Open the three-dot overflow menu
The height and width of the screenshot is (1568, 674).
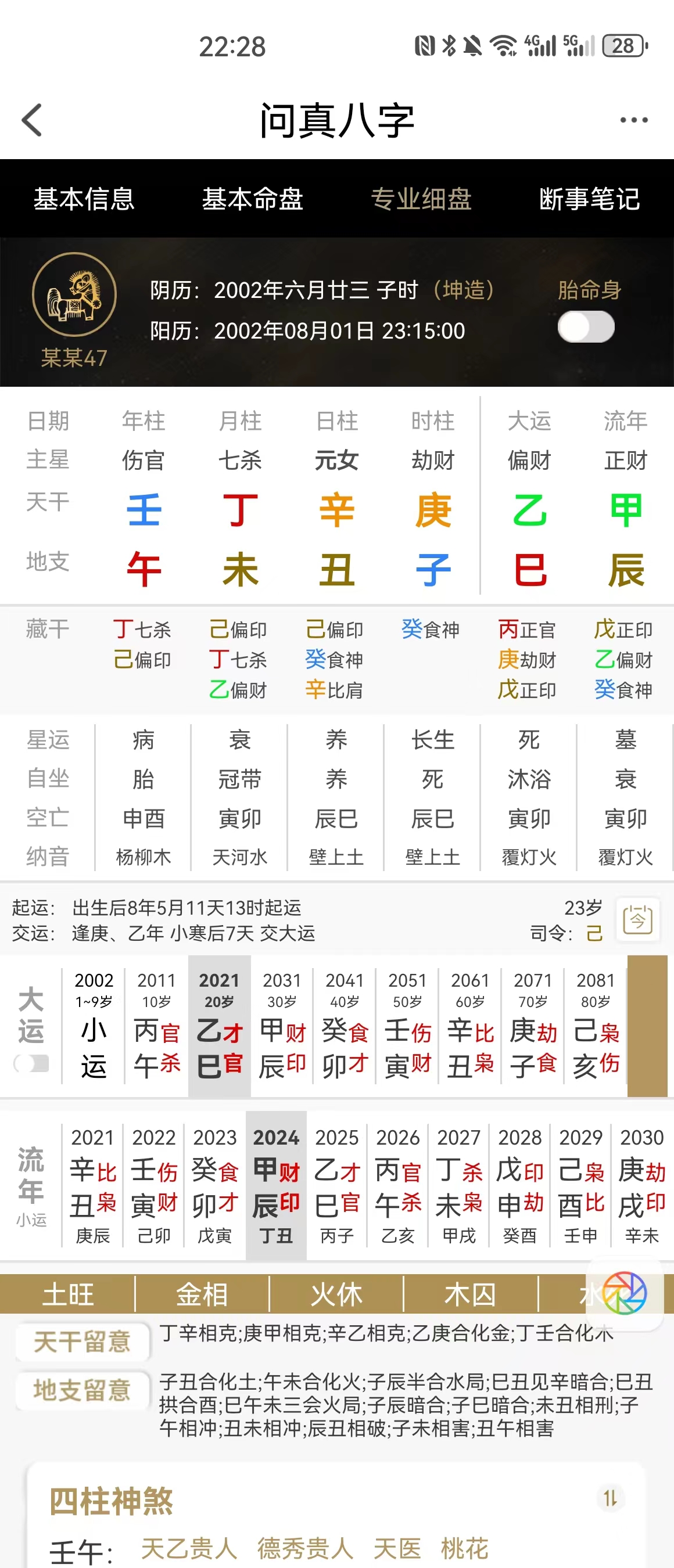tap(633, 120)
